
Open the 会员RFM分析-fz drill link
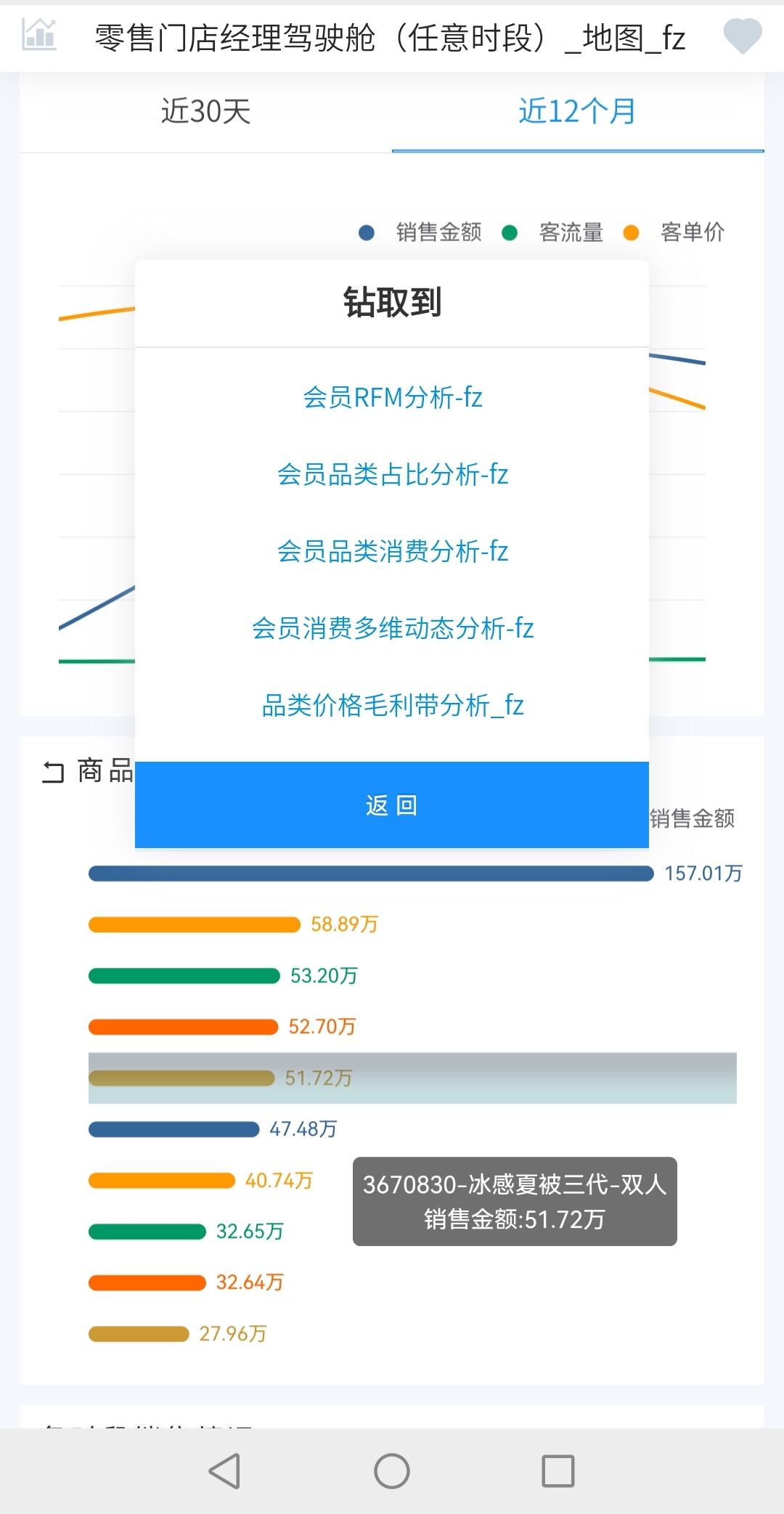pyautogui.click(x=391, y=398)
